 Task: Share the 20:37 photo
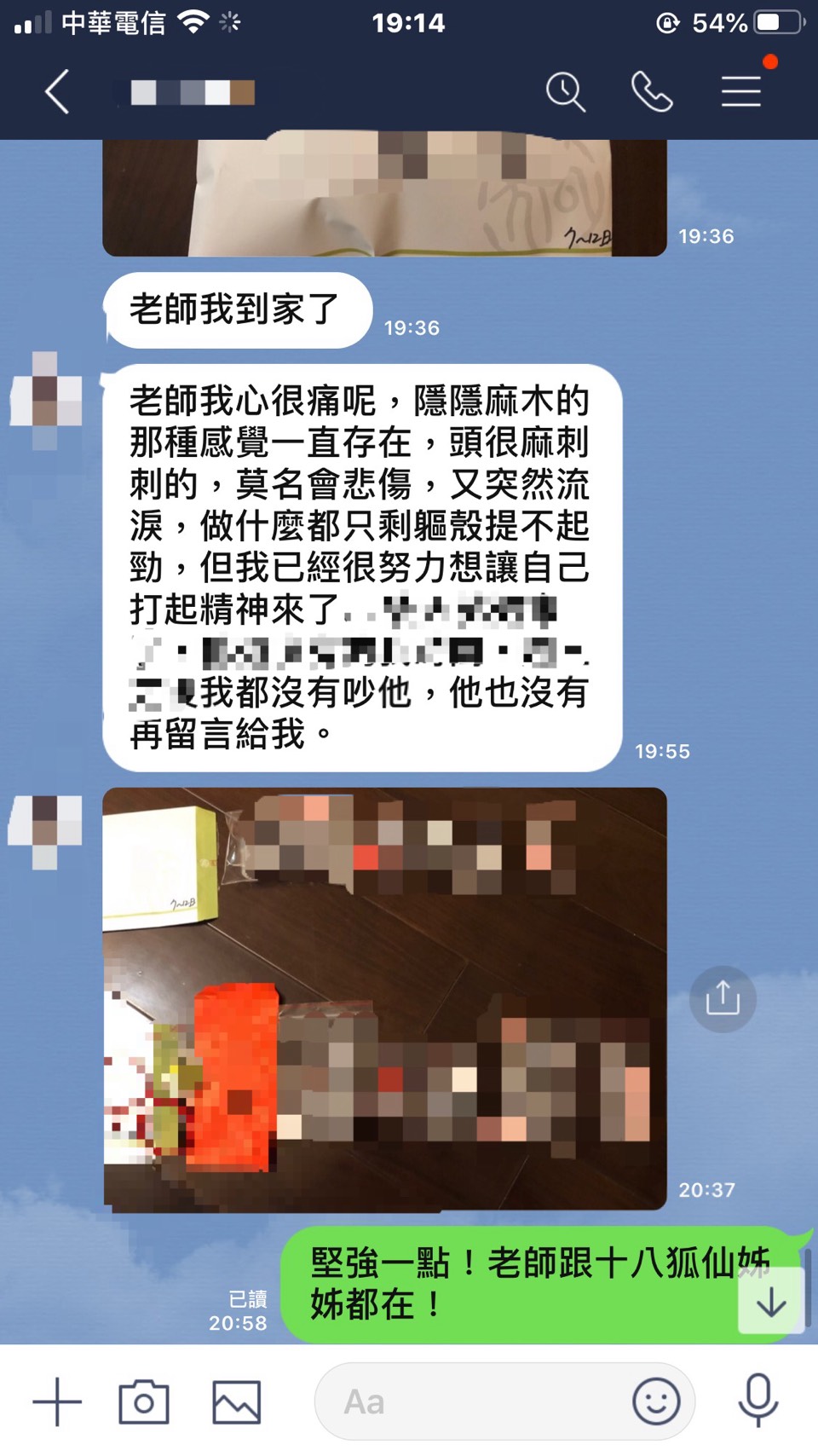coord(723,998)
